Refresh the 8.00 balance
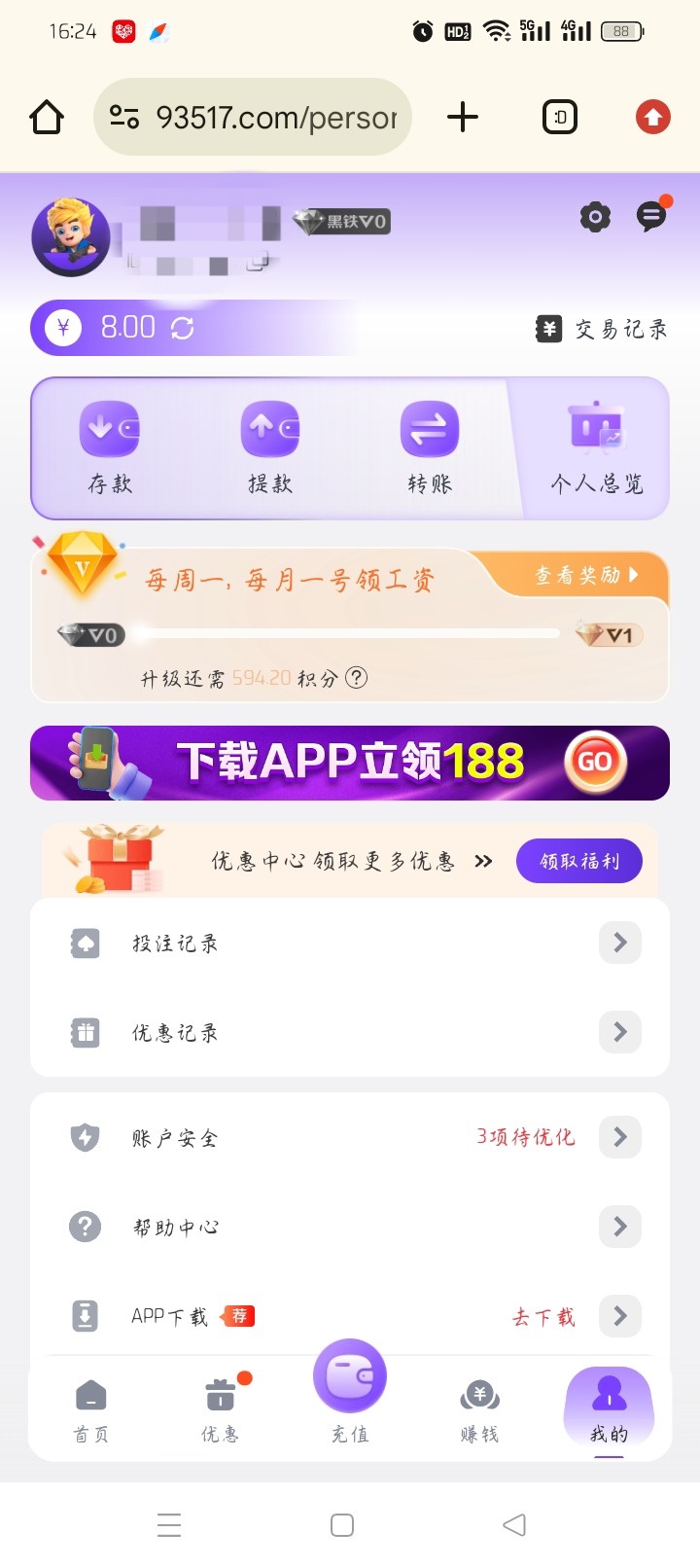 182,328
